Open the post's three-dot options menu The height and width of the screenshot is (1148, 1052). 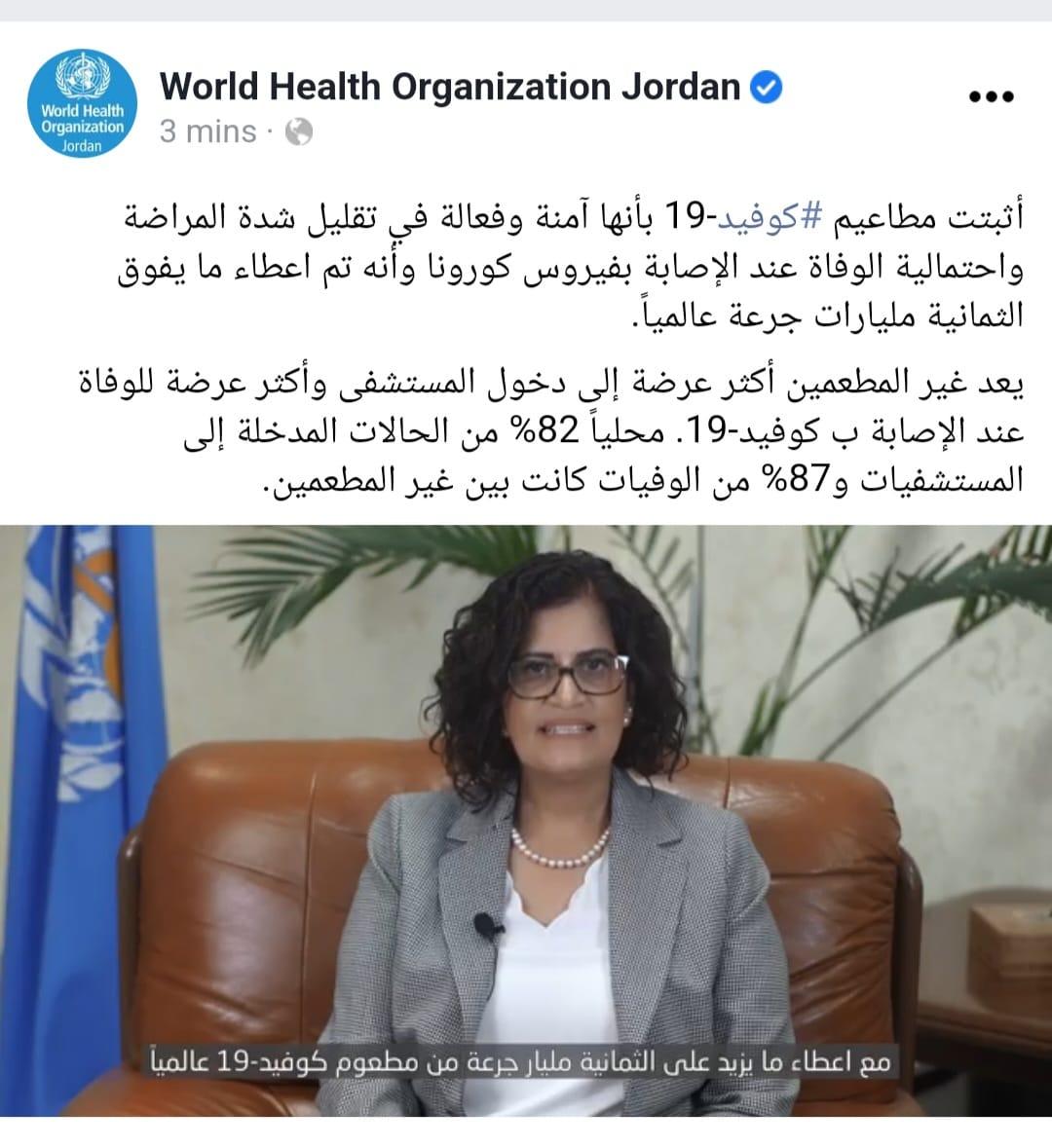(x=992, y=97)
